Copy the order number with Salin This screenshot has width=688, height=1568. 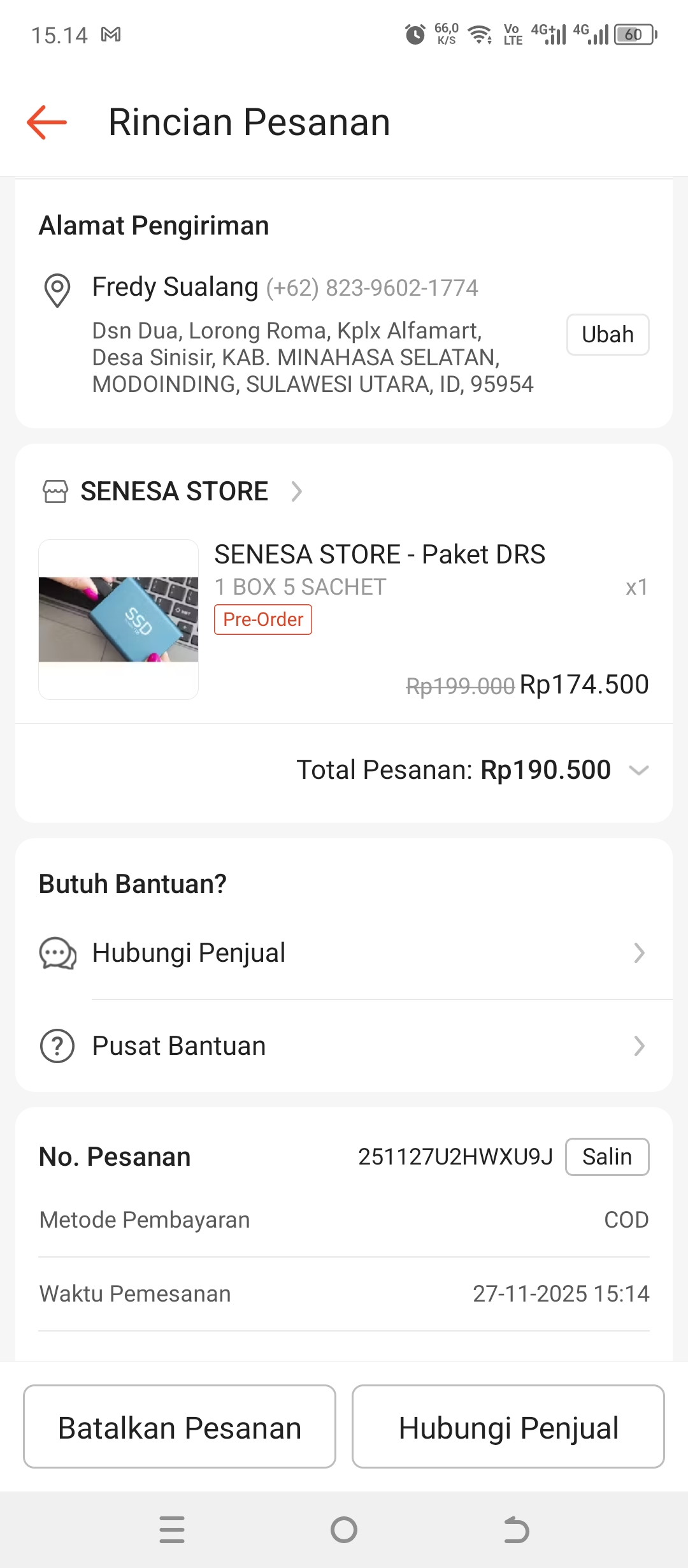pos(606,1157)
